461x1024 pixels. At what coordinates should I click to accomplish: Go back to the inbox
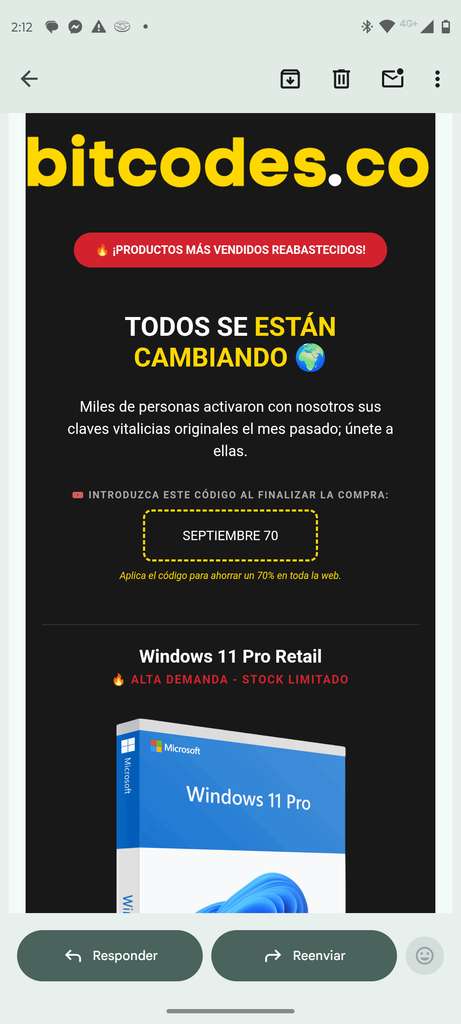pos(29,79)
